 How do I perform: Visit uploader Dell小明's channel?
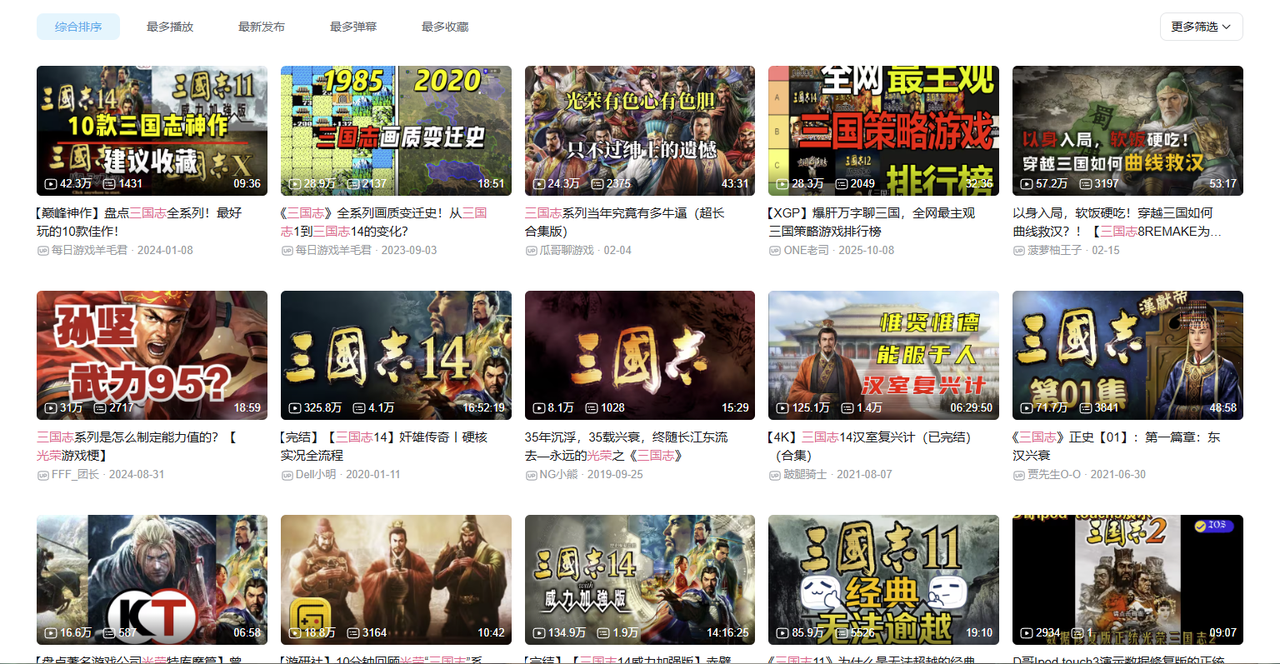pos(317,474)
